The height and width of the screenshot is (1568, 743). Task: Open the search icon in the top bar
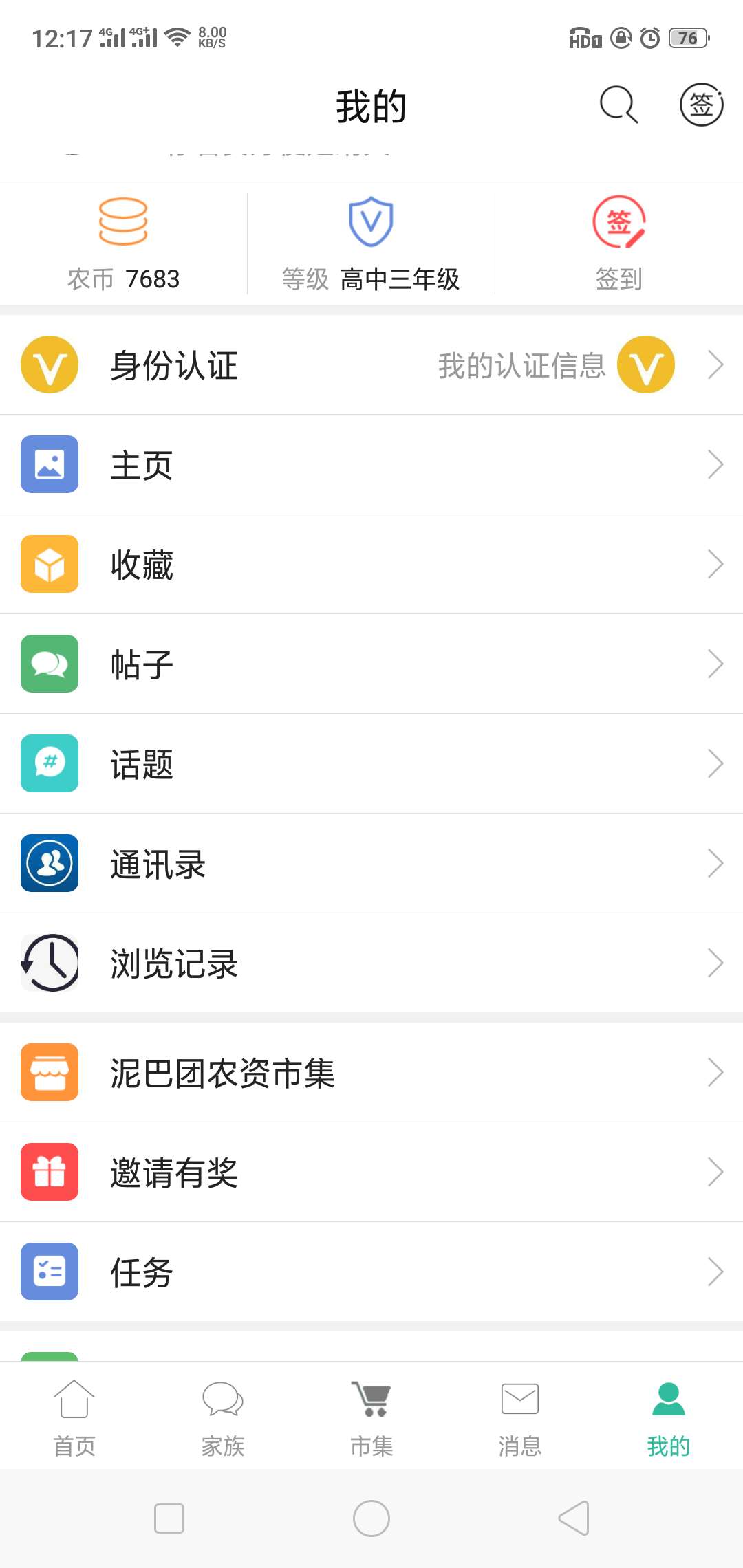pyautogui.click(x=619, y=105)
